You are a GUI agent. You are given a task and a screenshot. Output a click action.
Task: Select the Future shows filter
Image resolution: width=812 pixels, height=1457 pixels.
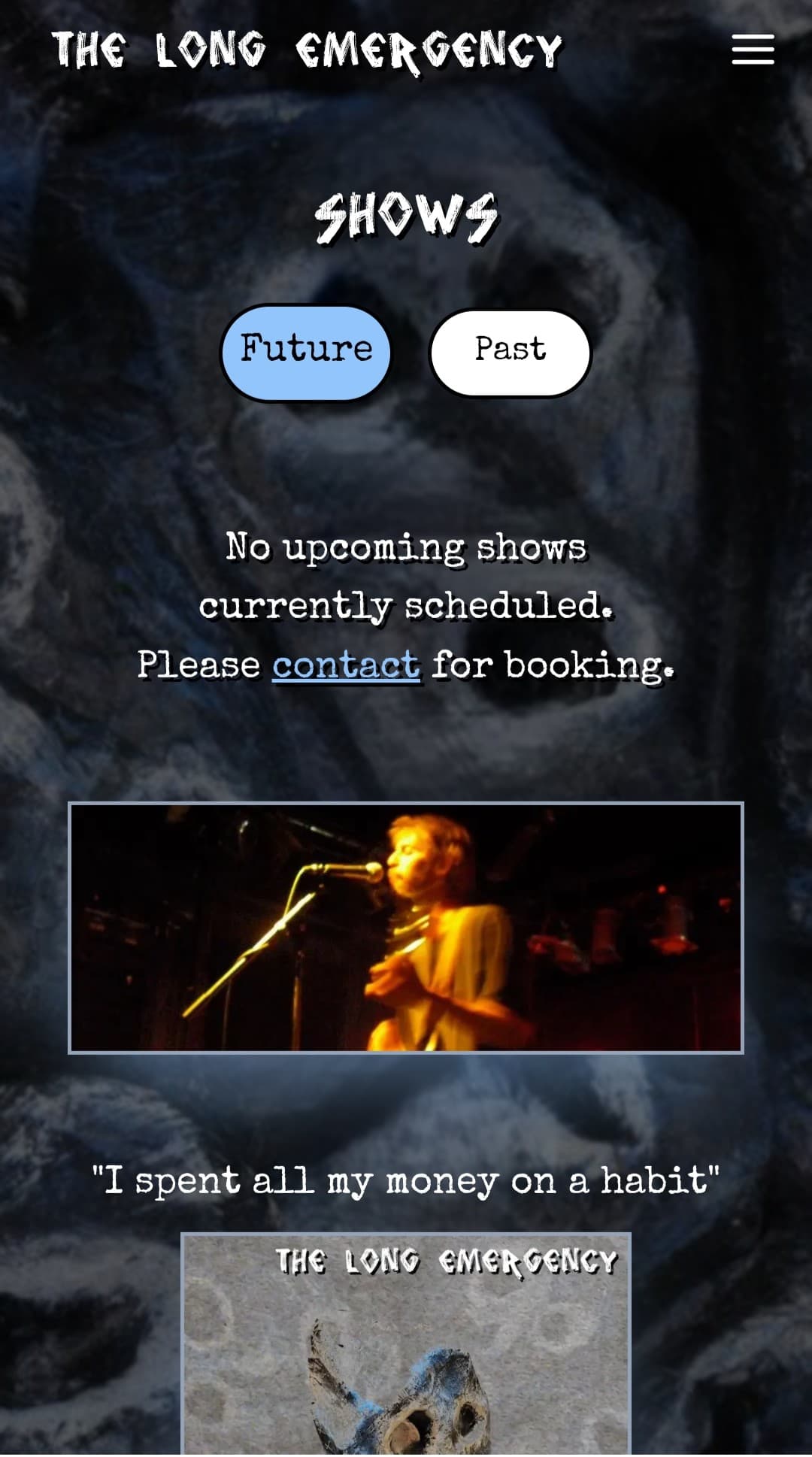[306, 352]
